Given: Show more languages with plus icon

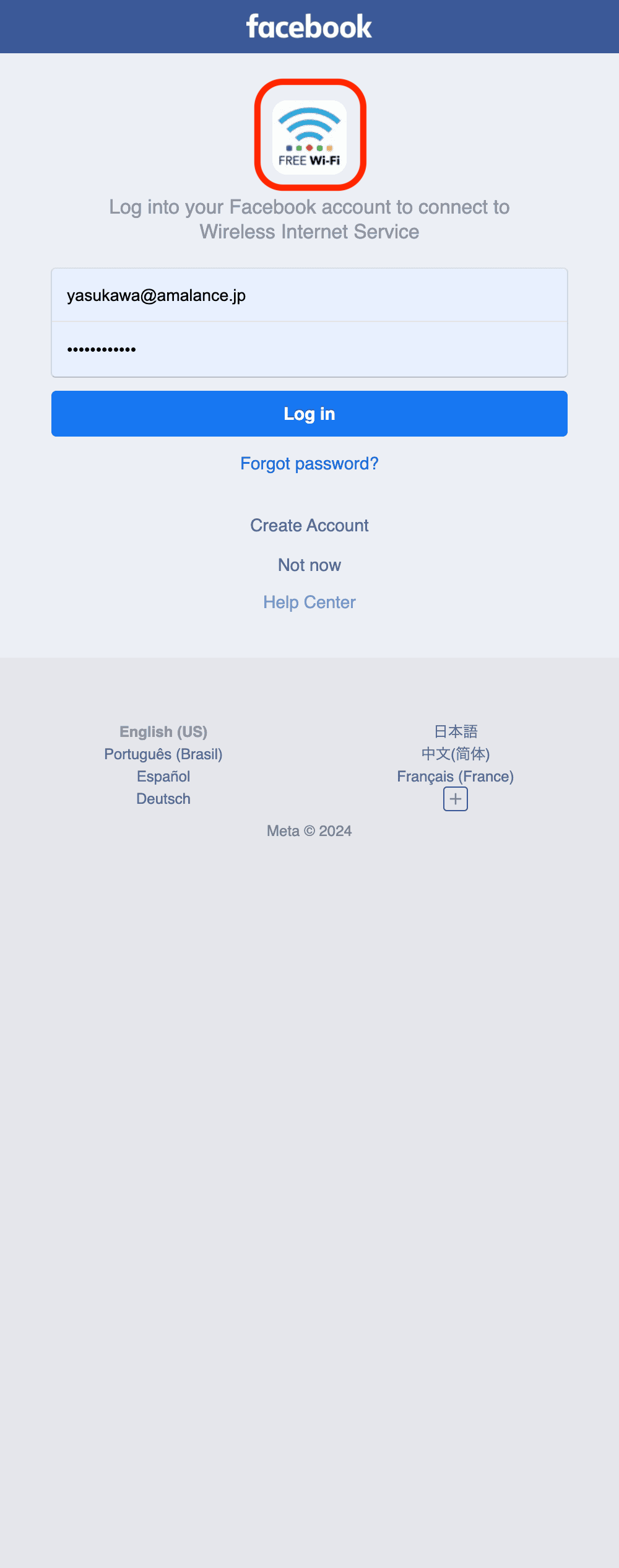Looking at the screenshot, I should click(456, 799).
